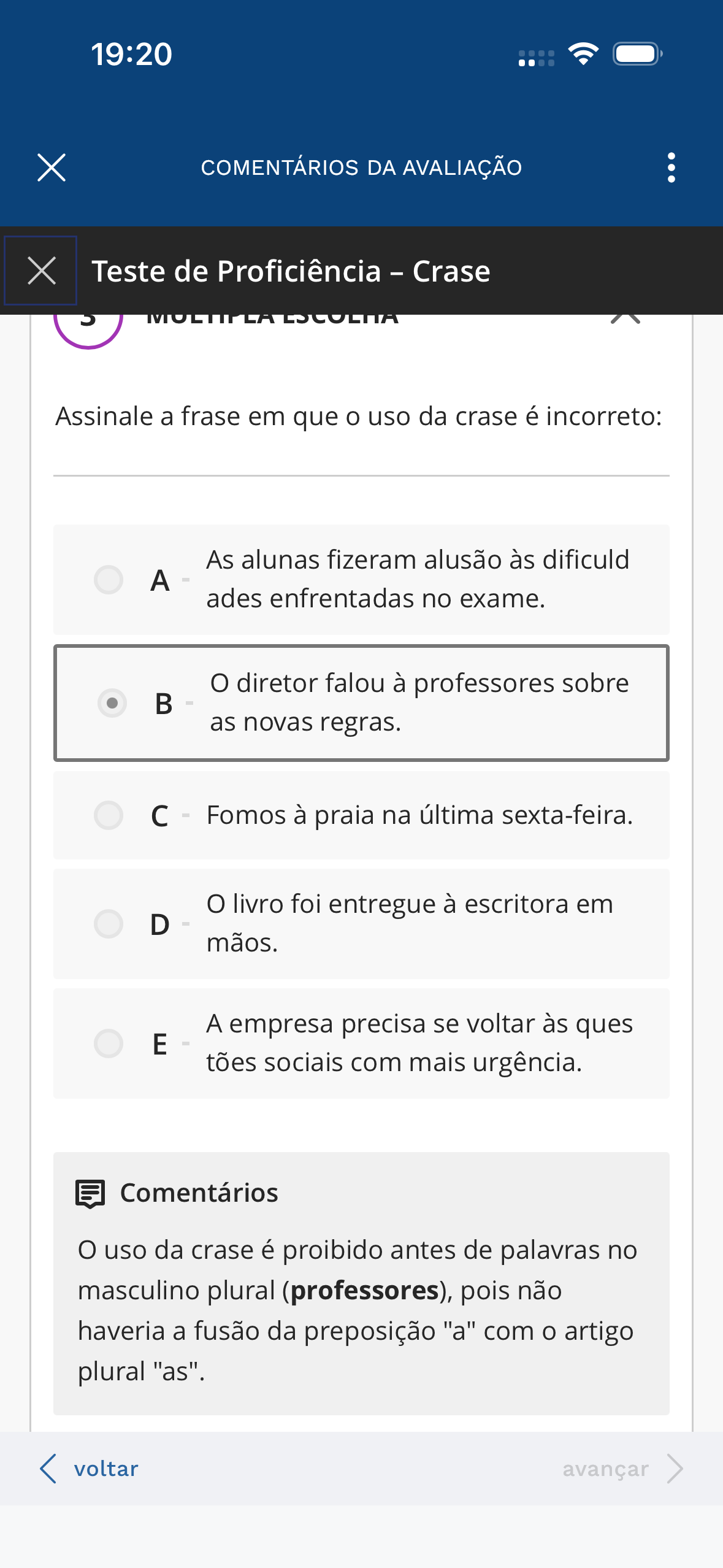
Task: Pick option D entregue à escritora
Action: 109,923
